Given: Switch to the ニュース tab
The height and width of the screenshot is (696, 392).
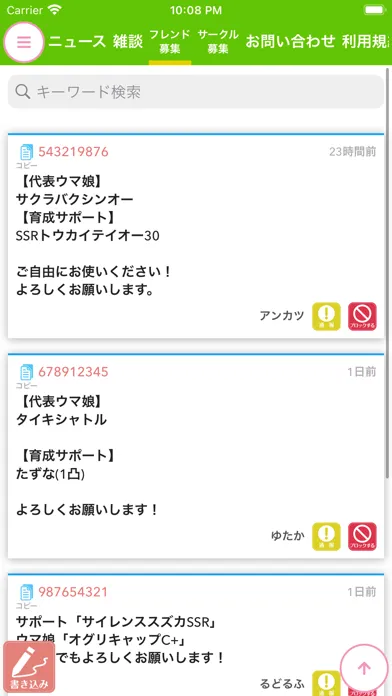Looking at the screenshot, I should 78,42.
